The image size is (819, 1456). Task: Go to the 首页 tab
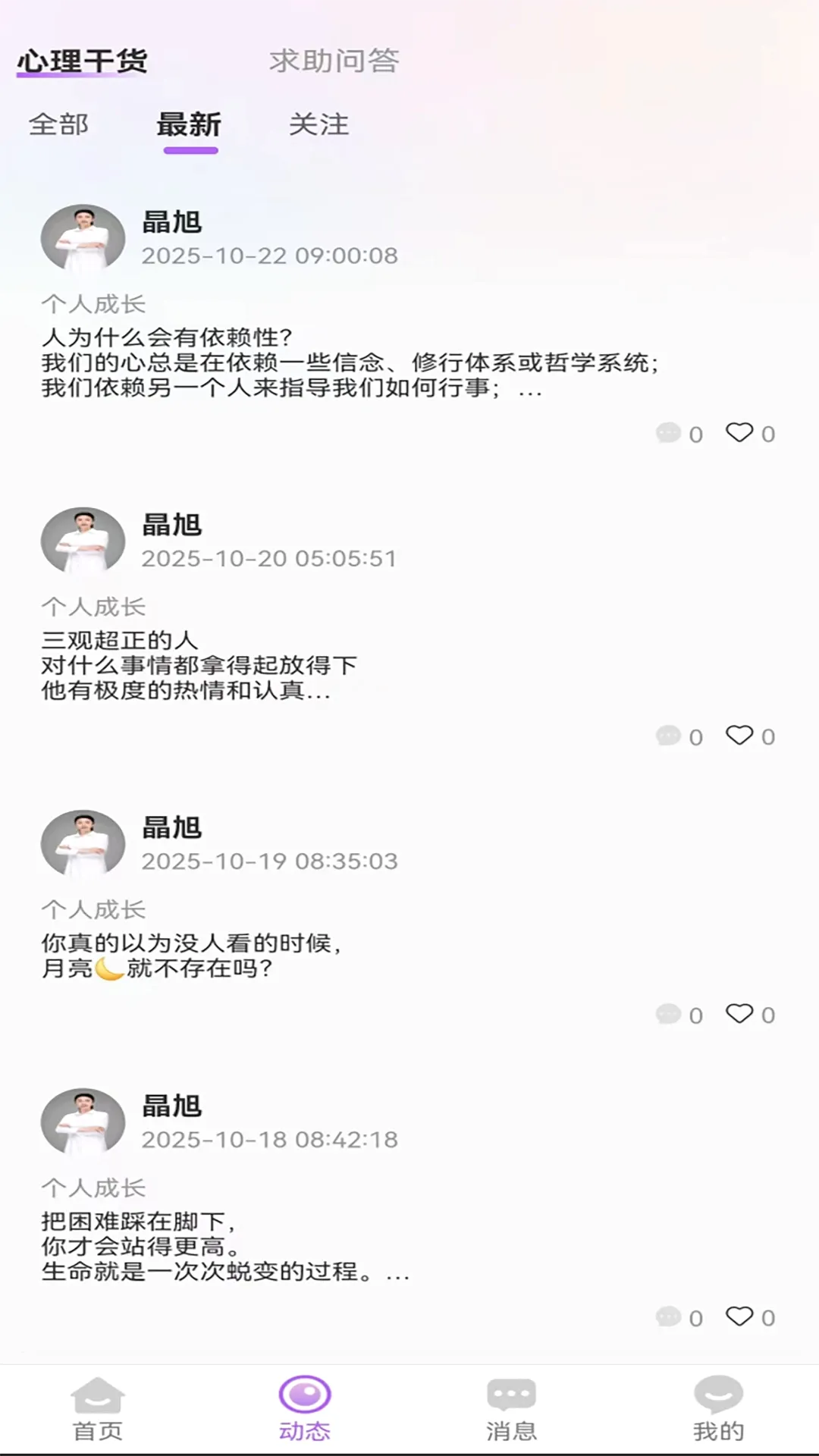[98, 1410]
